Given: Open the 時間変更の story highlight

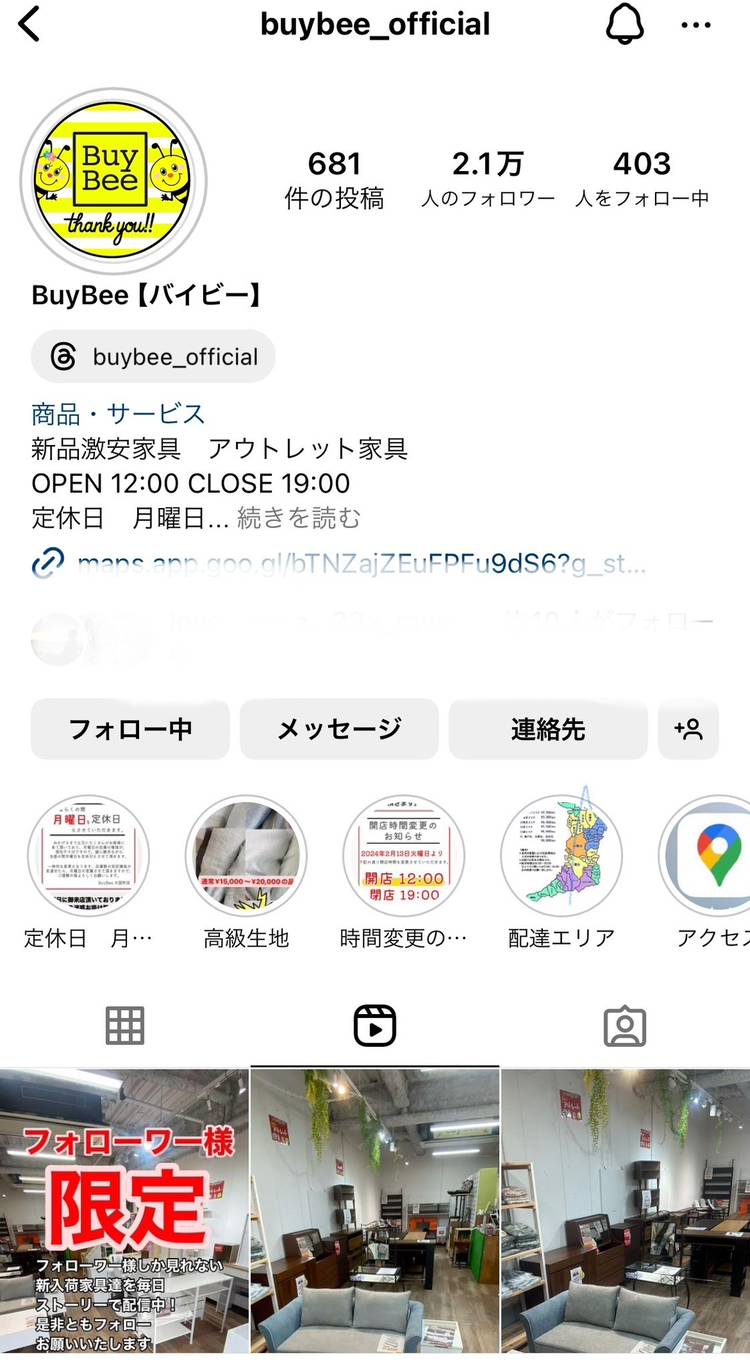Looking at the screenshot, I should click(404, 856).
